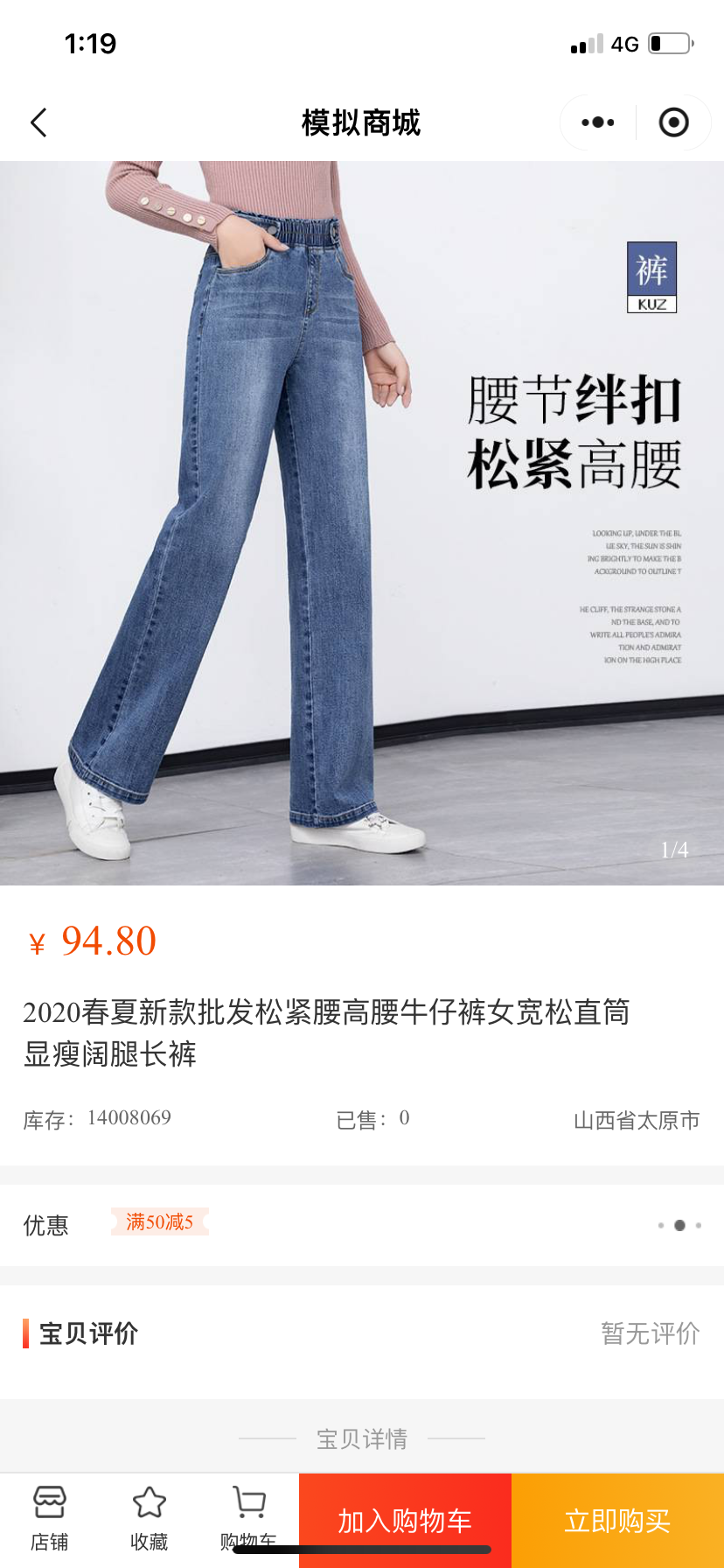Screen dimensions: 724x1568
Task: Add this item to 收藏 favorites
Action: point(150,1518)
